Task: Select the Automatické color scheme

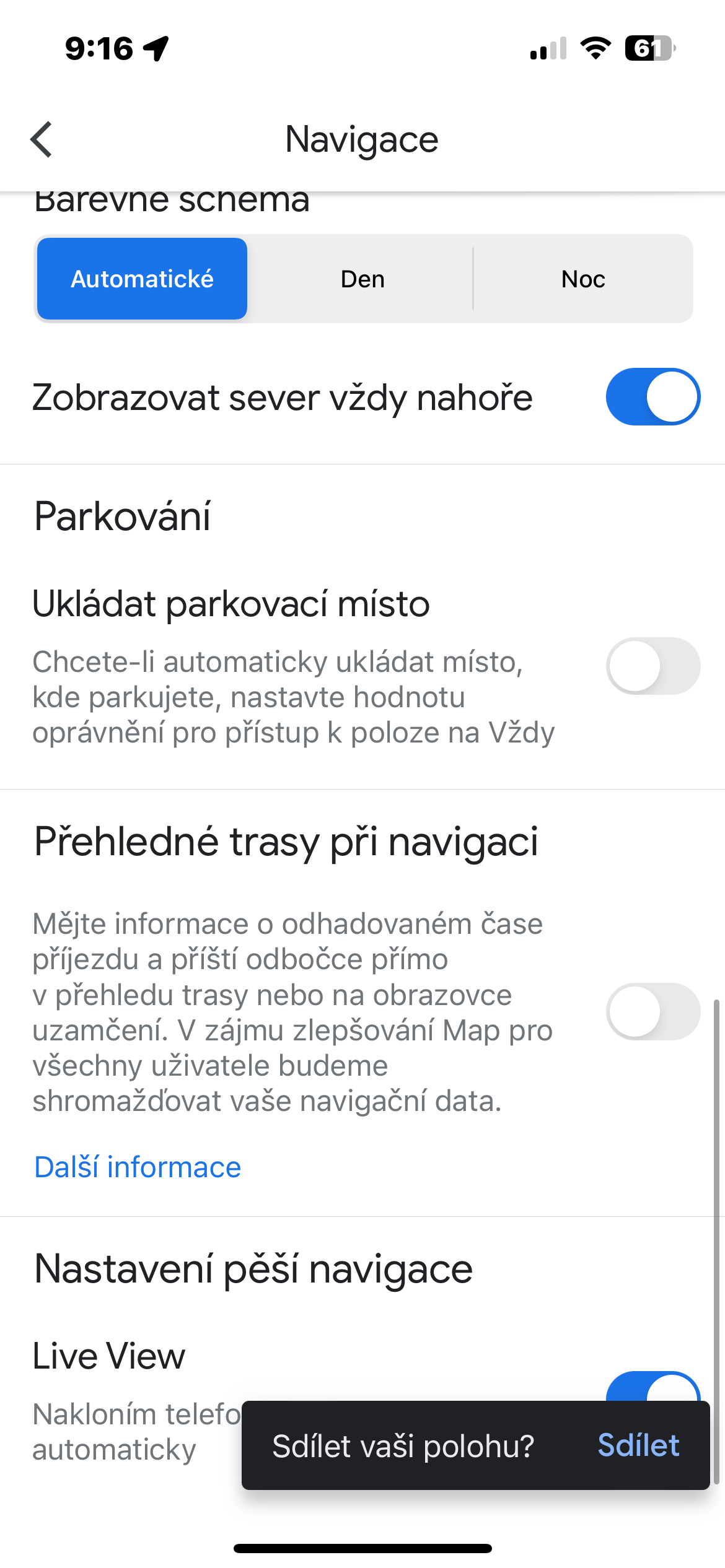Action: (x=143, y=279)
